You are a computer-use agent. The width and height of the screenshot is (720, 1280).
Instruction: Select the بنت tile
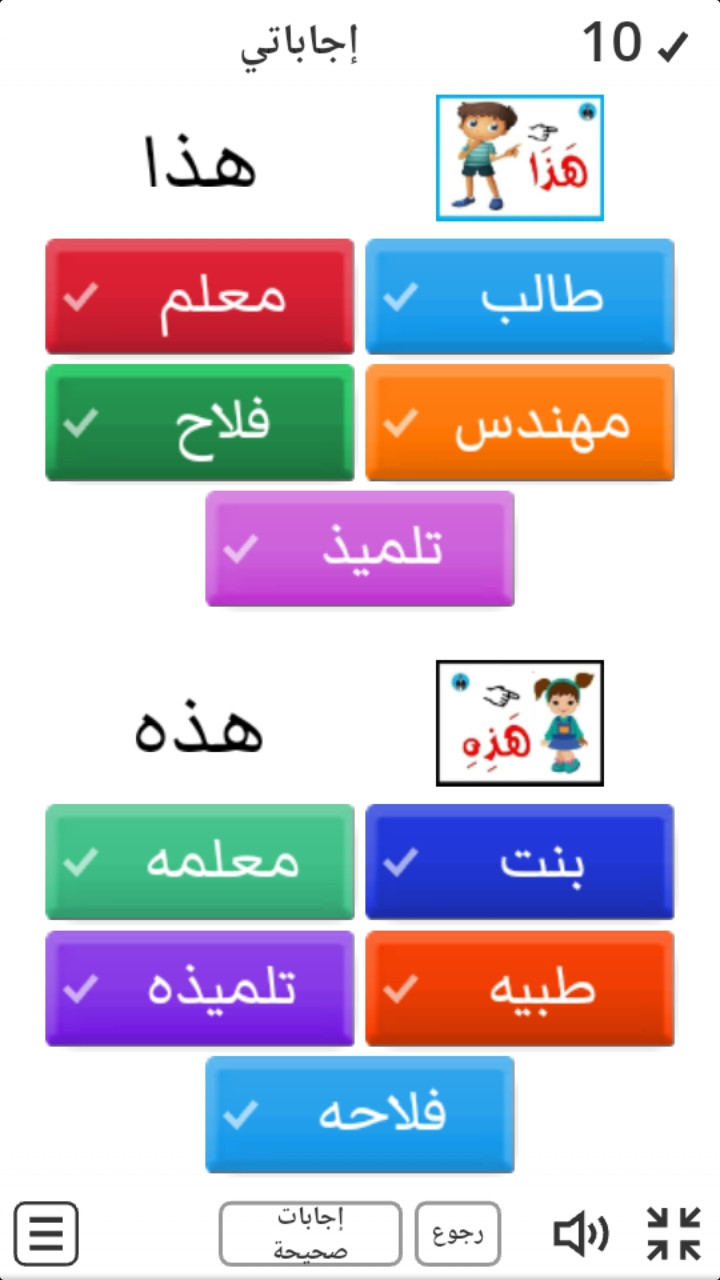[x=519, y=861]
